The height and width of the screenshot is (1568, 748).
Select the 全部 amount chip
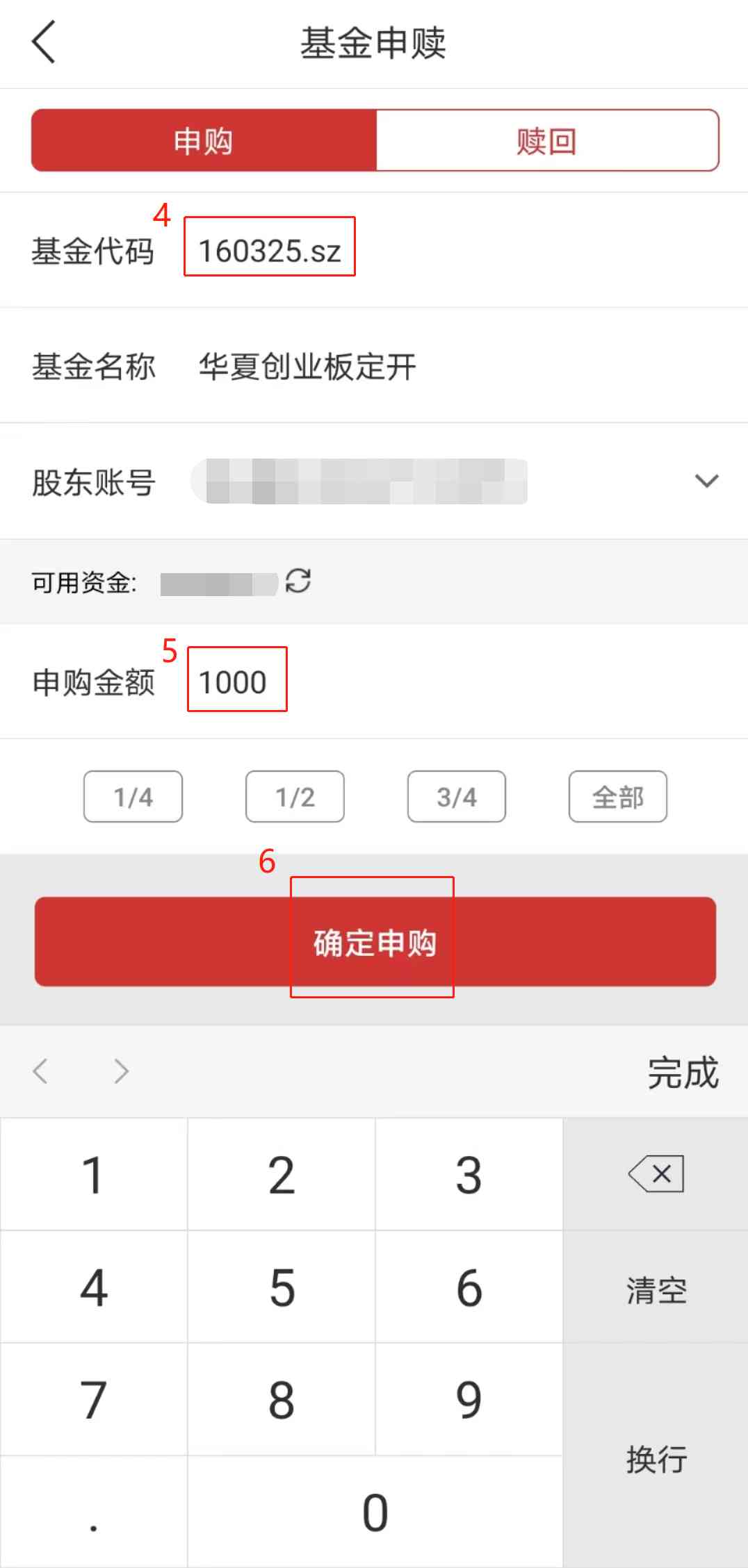tap(618, 796)
